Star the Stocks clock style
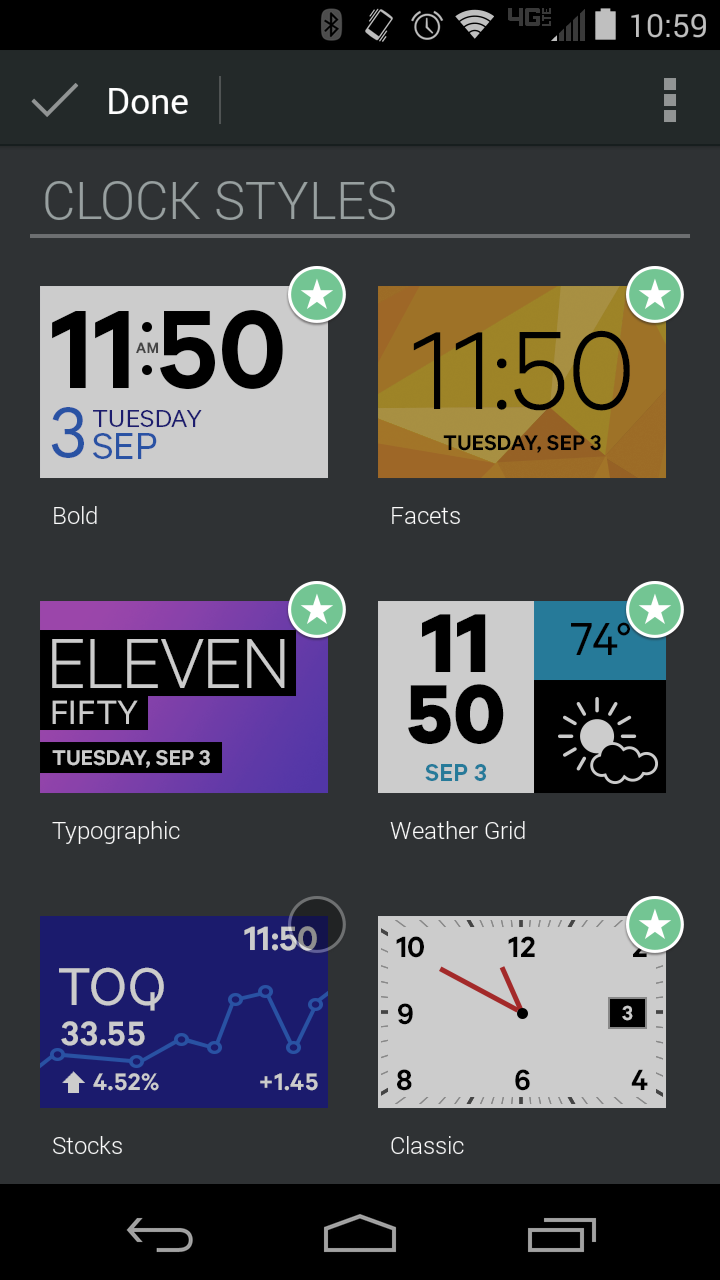Screen dimensions: 720x1280 317,925
